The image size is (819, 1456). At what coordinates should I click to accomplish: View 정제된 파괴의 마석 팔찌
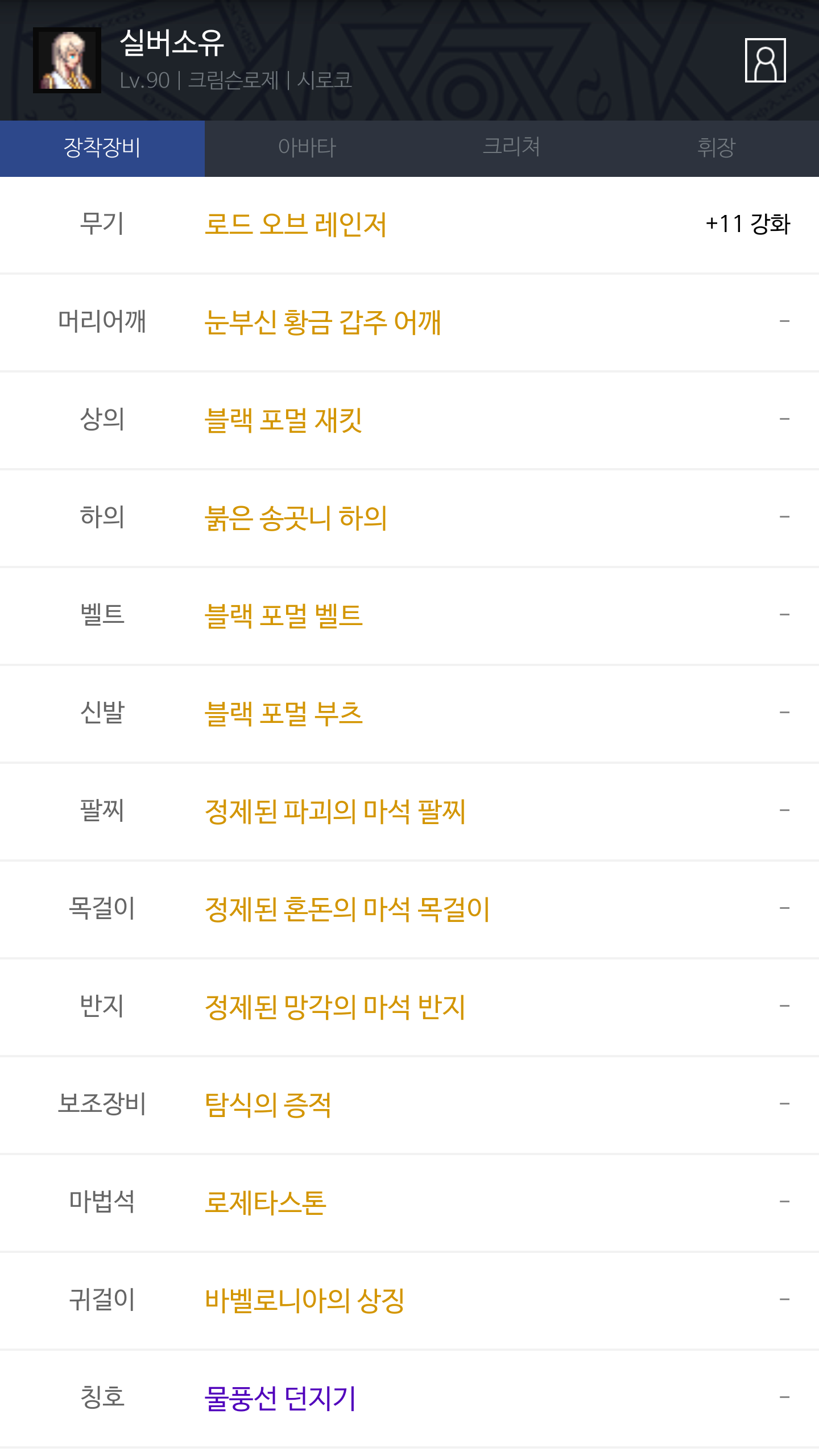coord(335,811)
